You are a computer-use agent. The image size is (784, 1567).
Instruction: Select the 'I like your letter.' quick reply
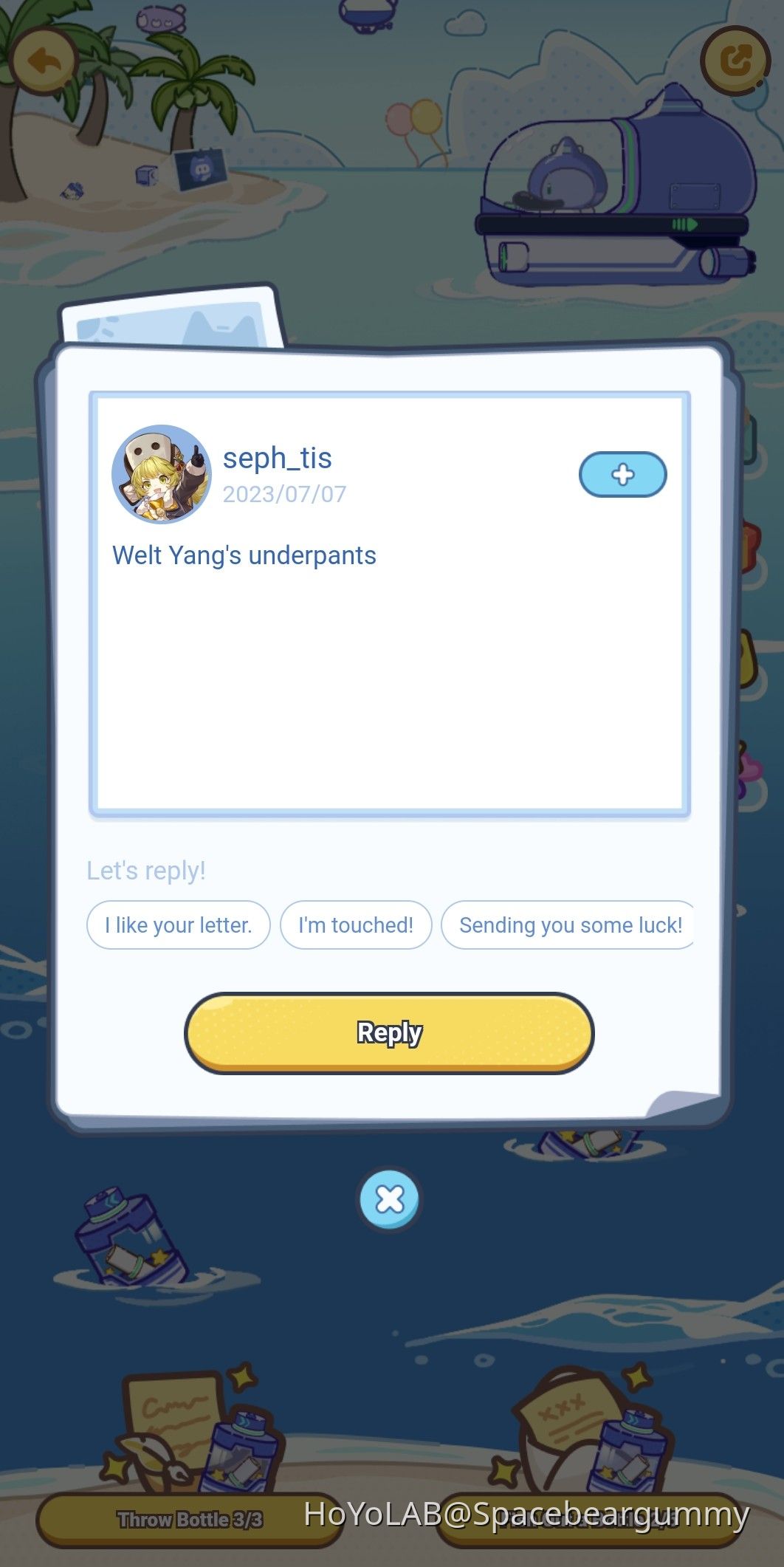(179, 925)
